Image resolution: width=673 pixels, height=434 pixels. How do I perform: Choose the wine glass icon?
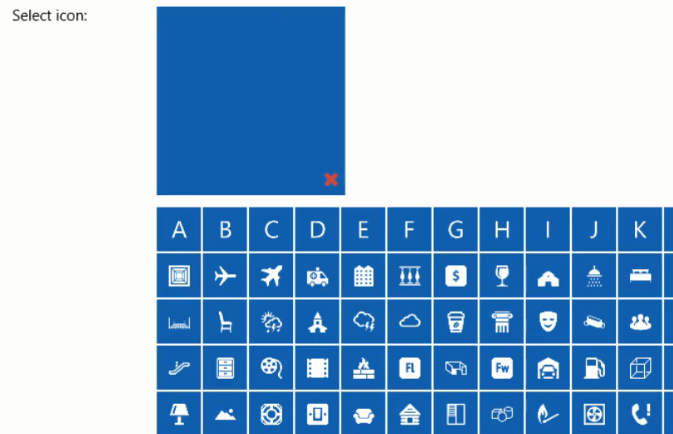(x=501, y=276)
